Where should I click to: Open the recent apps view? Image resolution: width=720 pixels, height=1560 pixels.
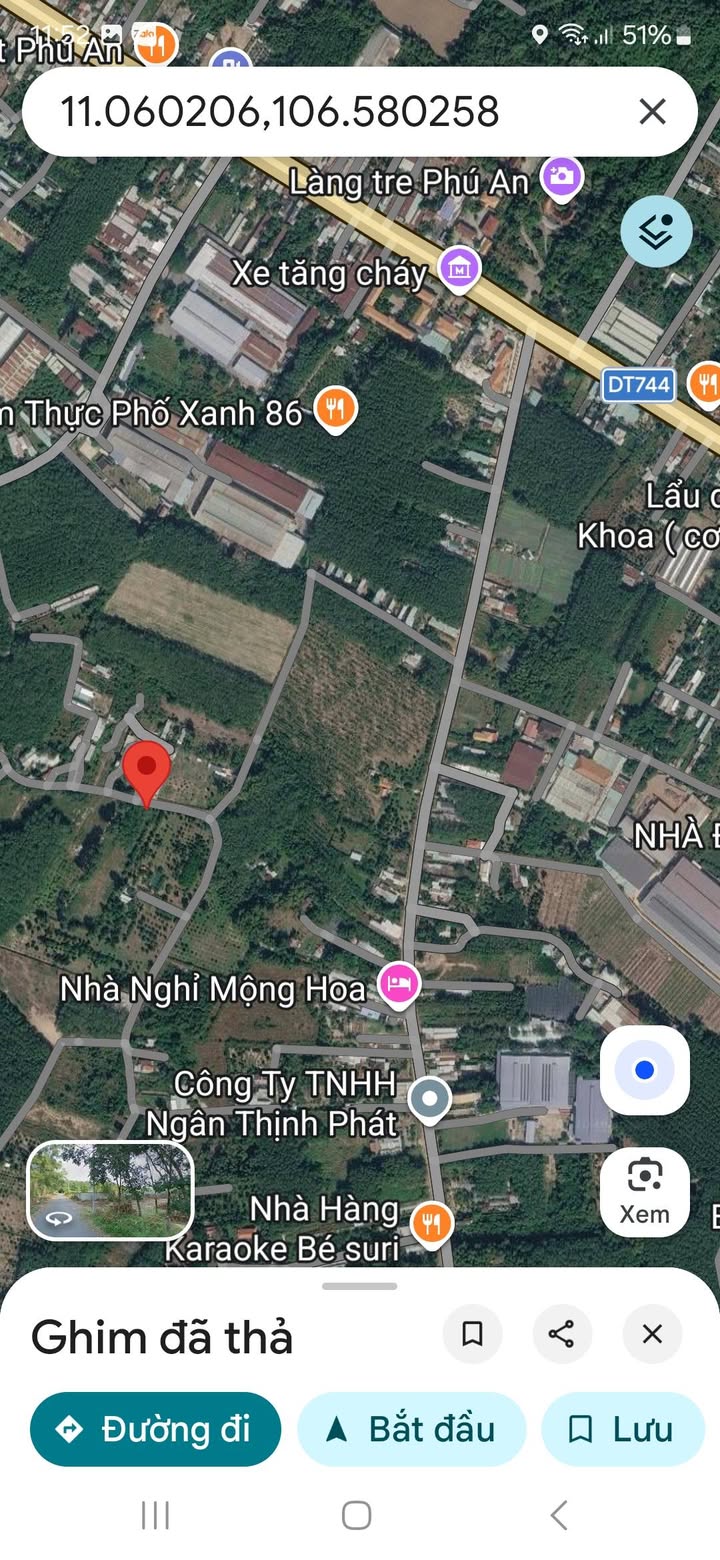pyautogui.click(x=156, y=1515)
